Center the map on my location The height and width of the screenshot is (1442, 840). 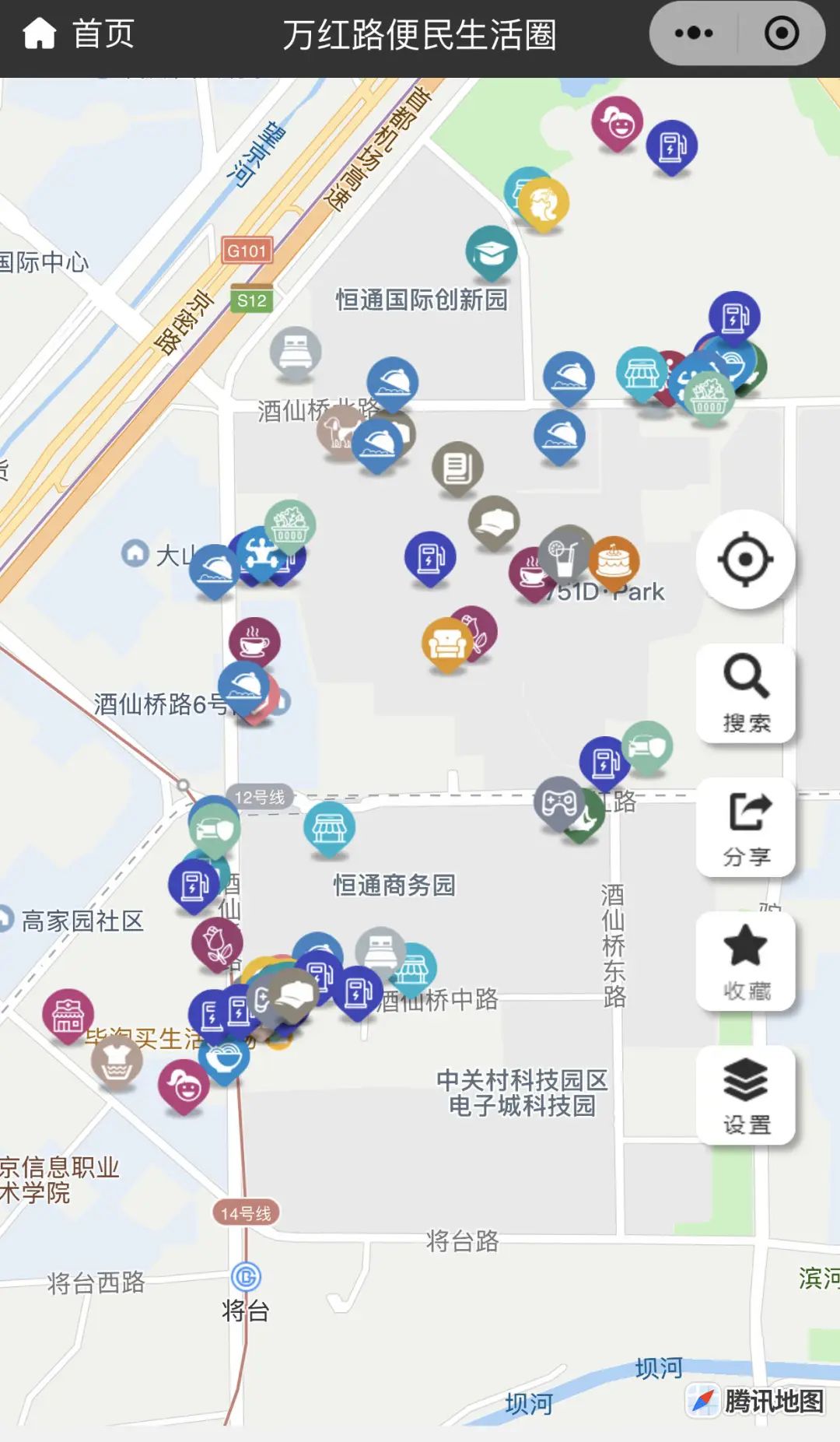(745, 559)
